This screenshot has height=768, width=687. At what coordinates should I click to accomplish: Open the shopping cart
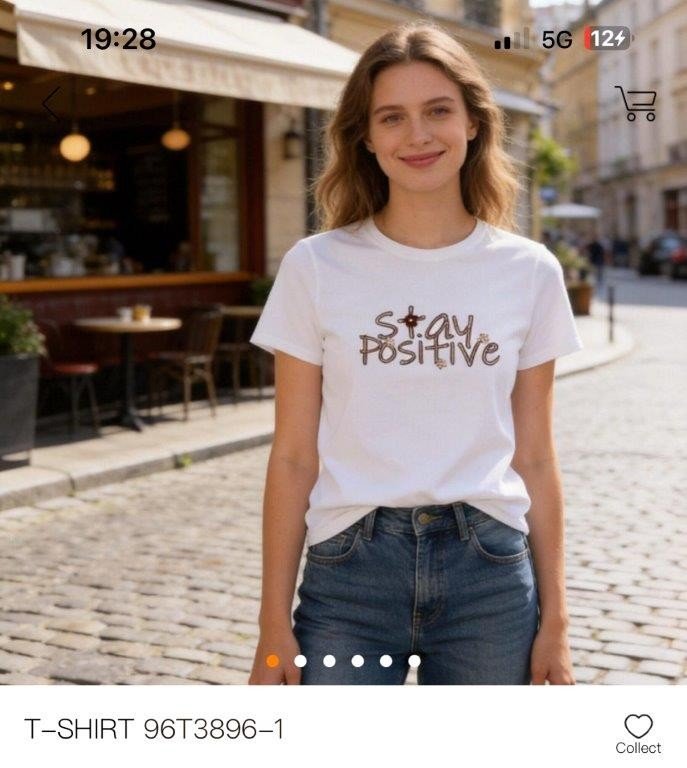pyautogui.click(x=636, y=103)
